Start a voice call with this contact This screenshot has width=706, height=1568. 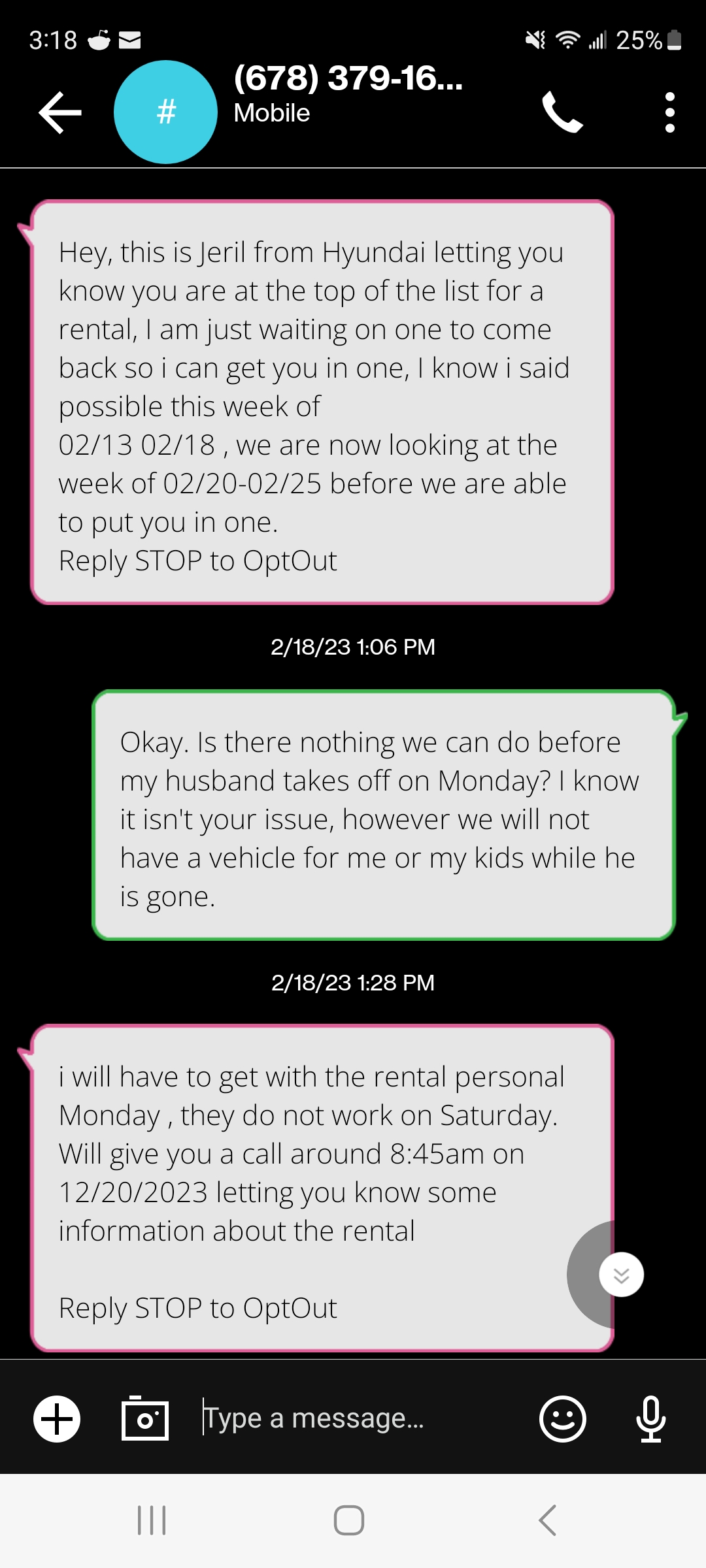[563, 111]
